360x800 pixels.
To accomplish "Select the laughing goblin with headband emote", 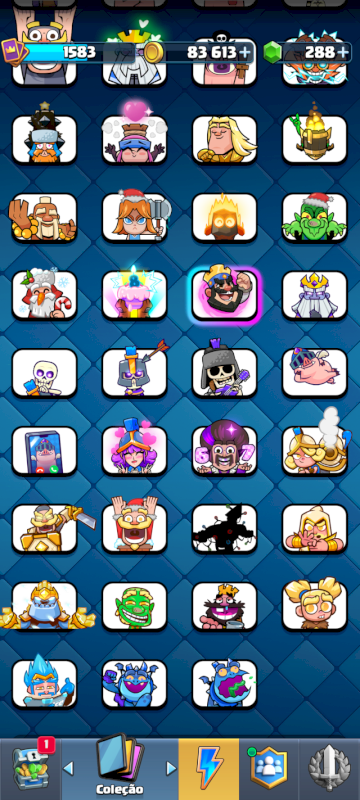I will 135,606.
